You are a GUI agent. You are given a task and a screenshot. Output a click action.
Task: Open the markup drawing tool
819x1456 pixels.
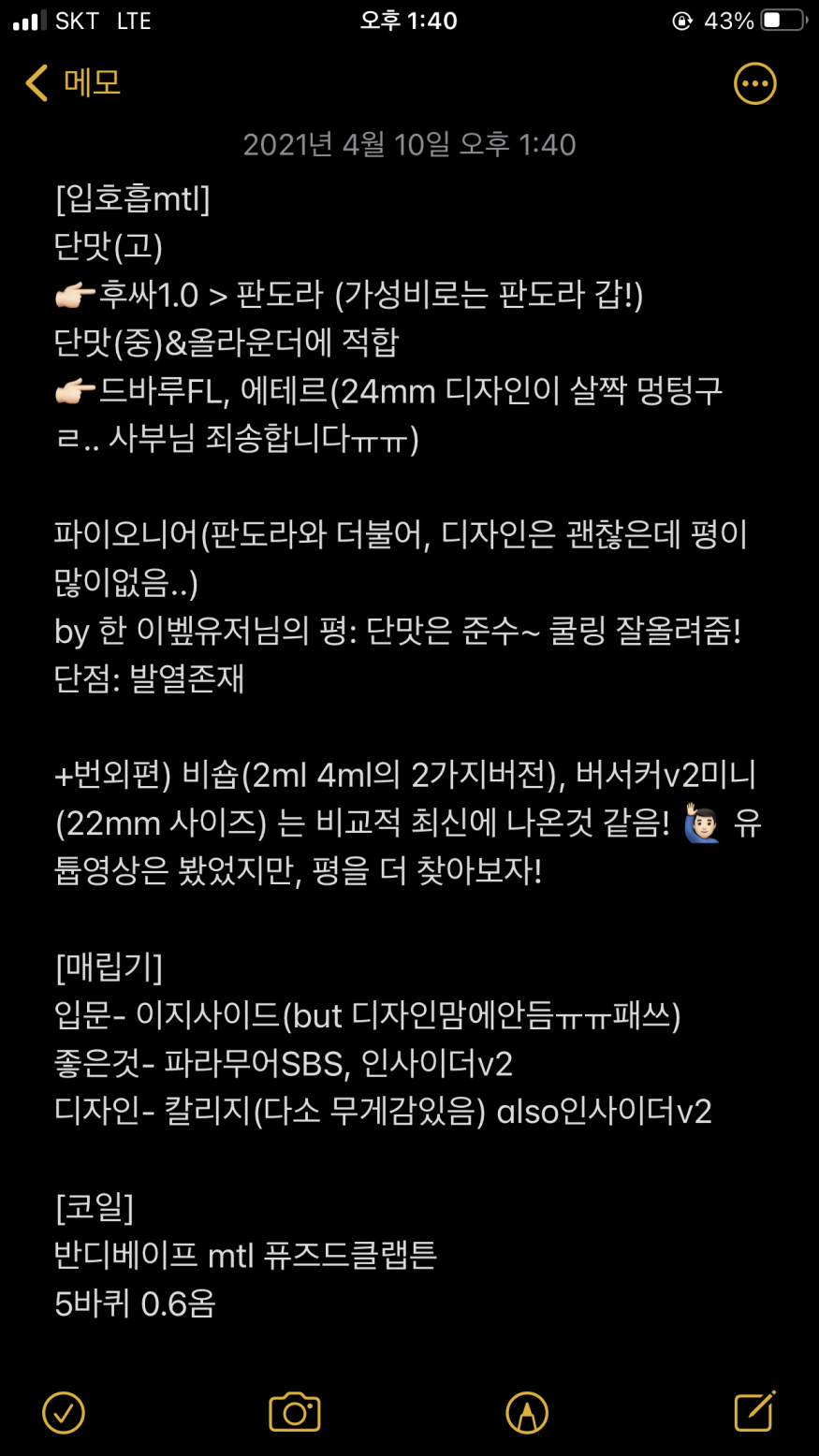click(x=526, y=1412)
